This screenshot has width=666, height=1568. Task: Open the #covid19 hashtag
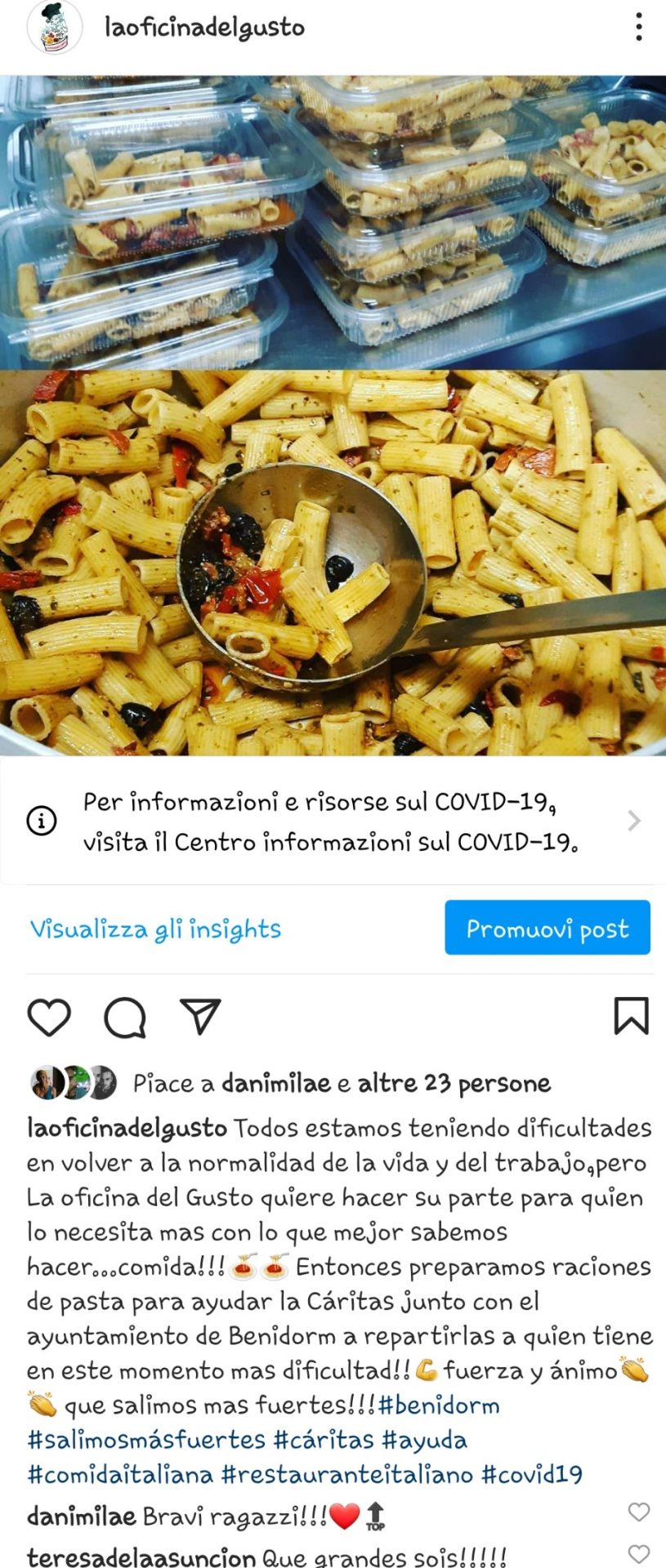coord(532,1474)
